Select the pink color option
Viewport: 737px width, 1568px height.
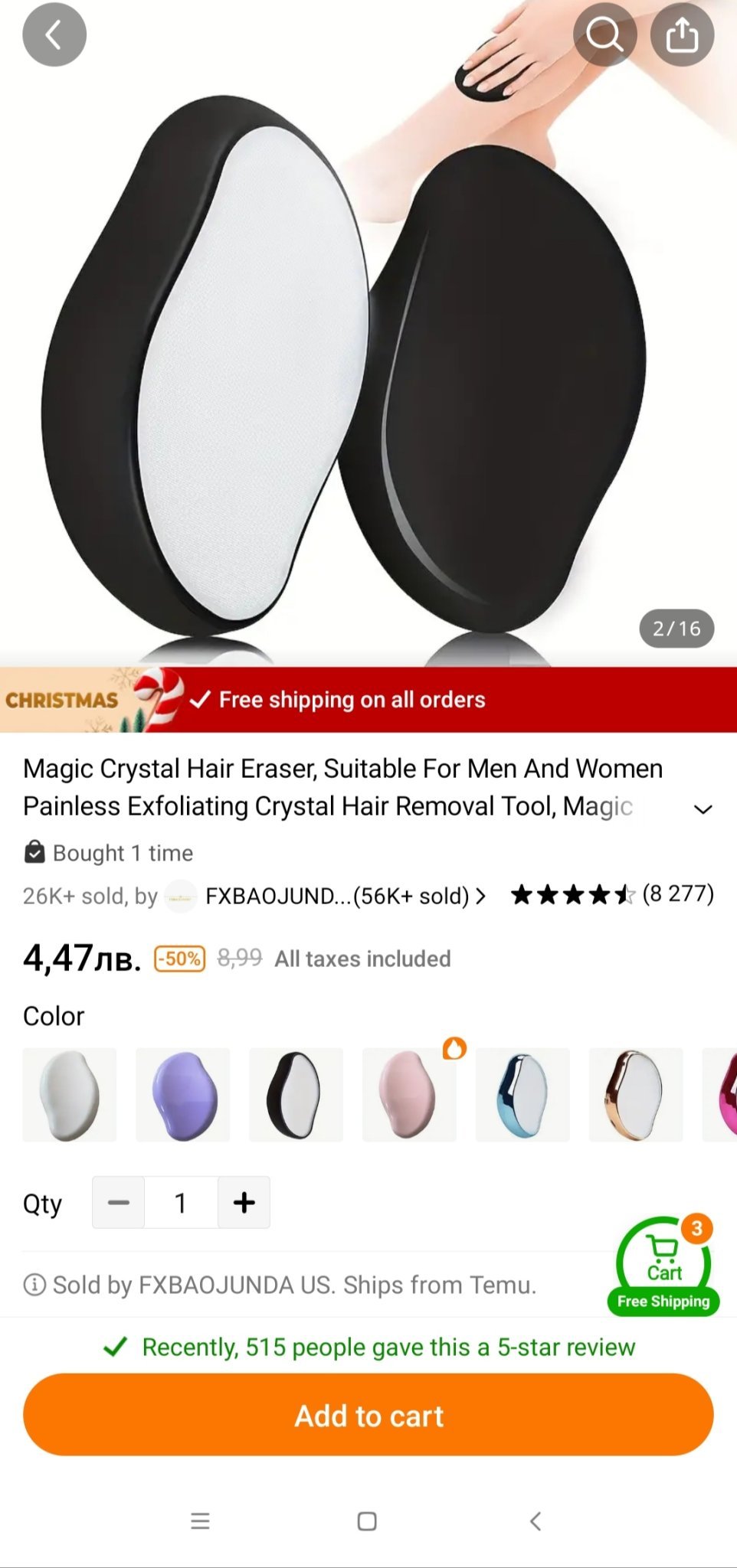[x=409, y=1095]
